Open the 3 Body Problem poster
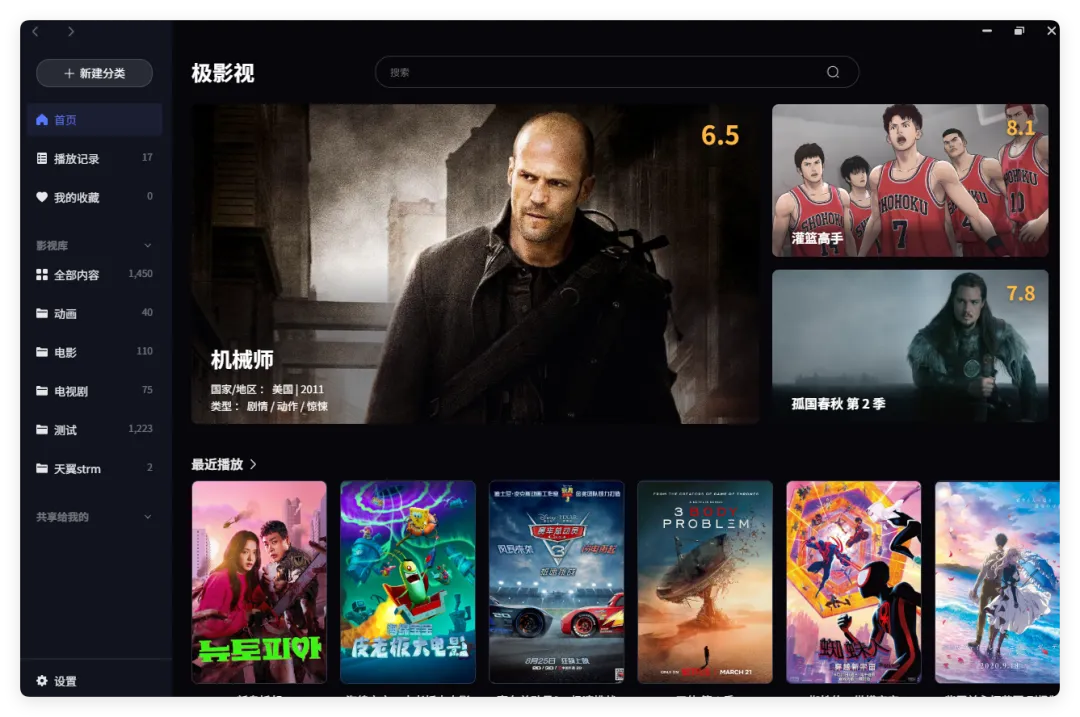 (705, 581)
